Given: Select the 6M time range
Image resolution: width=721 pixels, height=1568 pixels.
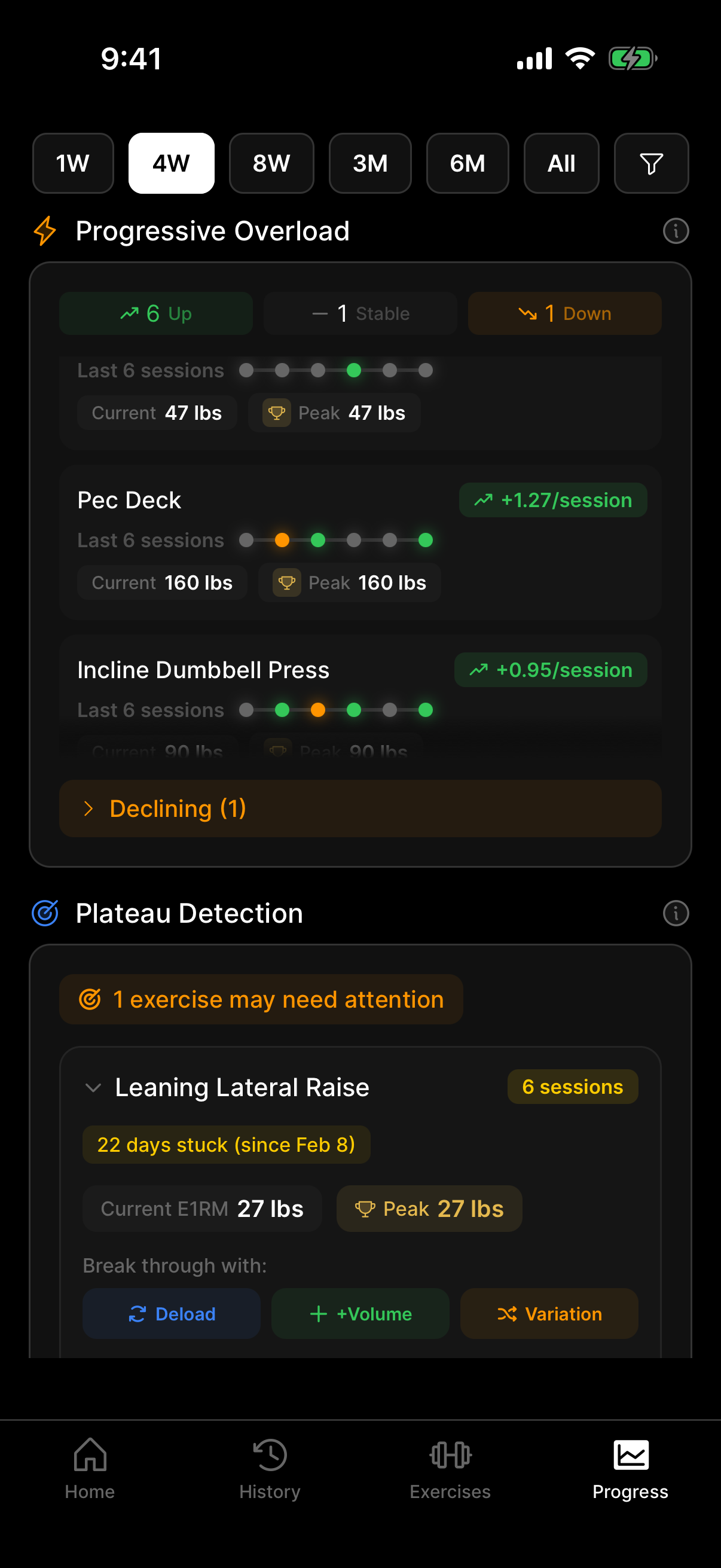Looking at the screenshot, I should [x=468, y=163].
